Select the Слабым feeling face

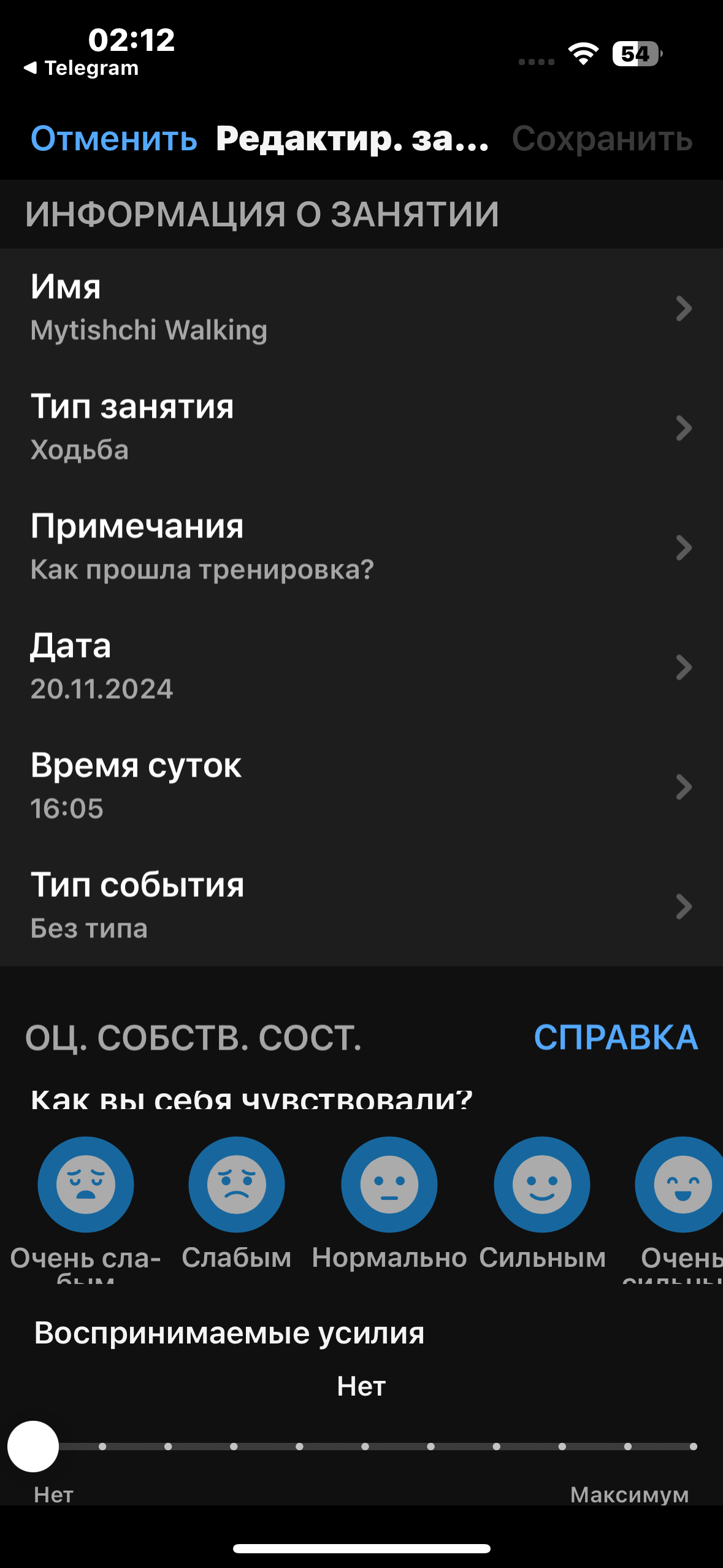click(x=237, y=1184)
